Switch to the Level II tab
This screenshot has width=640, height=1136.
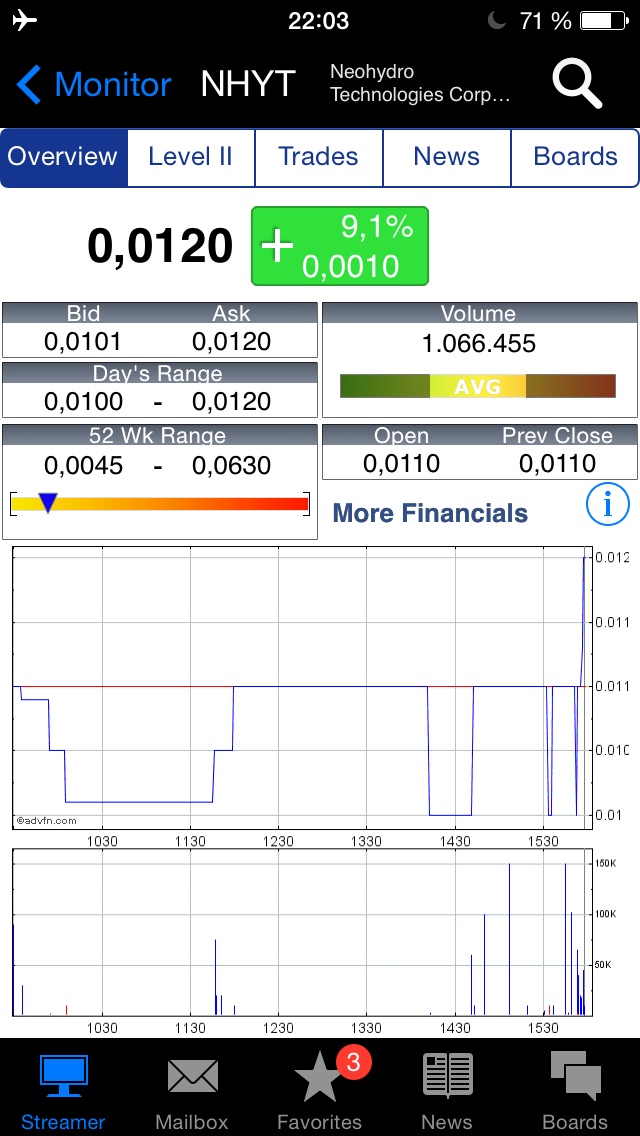point(191,157)
